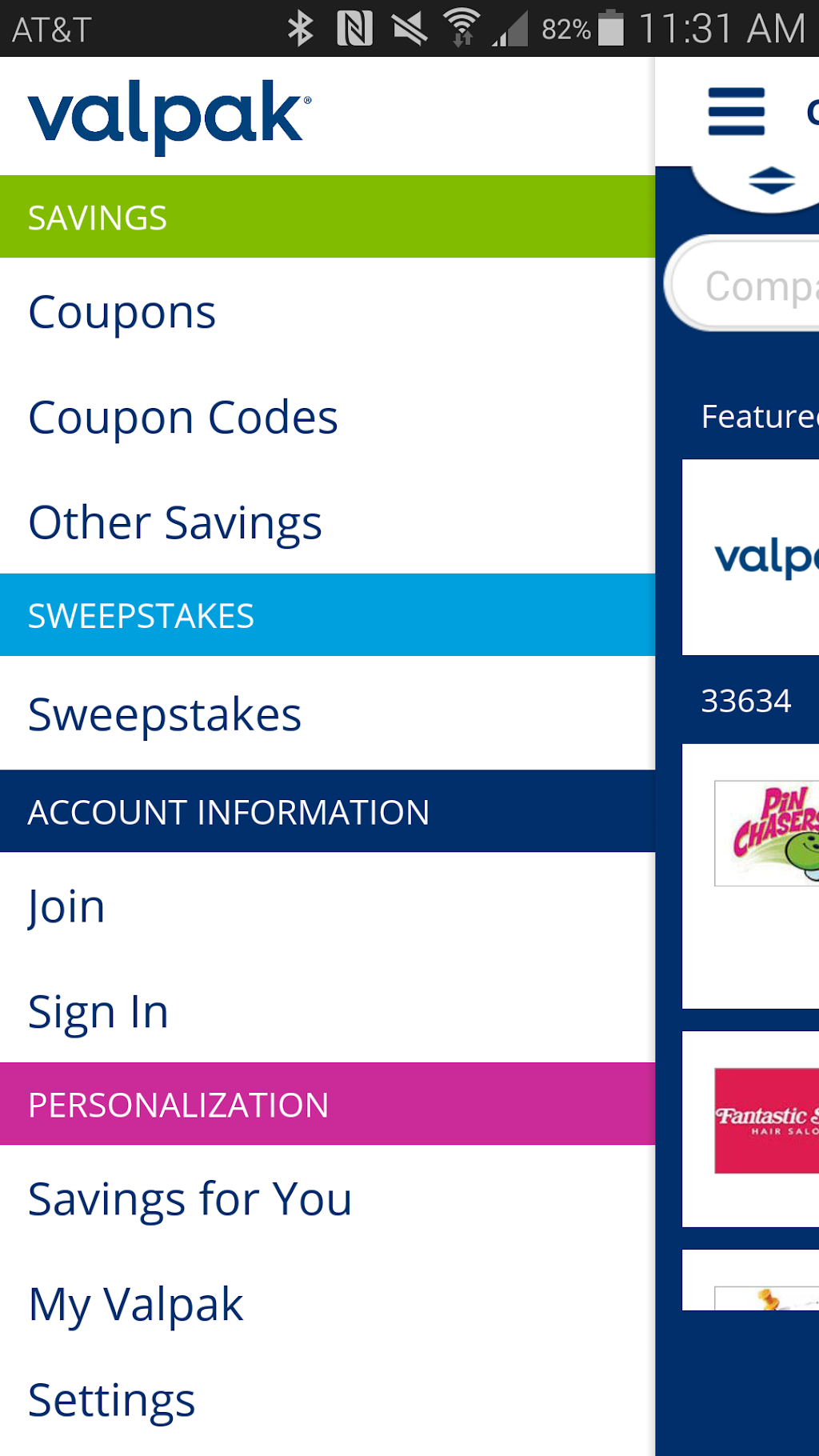This screenshot has width=819, height=1456.
Task: Select Other Savings
Action: point(327,522)
